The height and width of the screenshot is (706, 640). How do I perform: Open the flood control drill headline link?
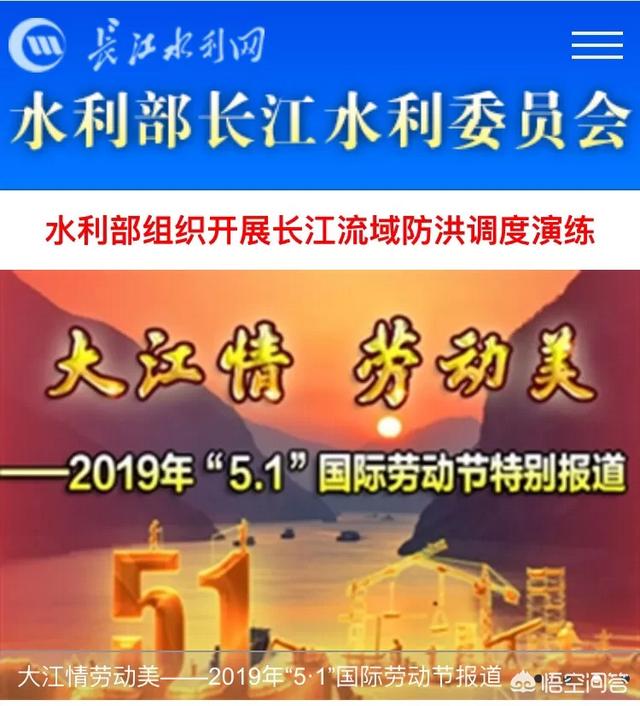pyautogui.click(x=320, y=231)
